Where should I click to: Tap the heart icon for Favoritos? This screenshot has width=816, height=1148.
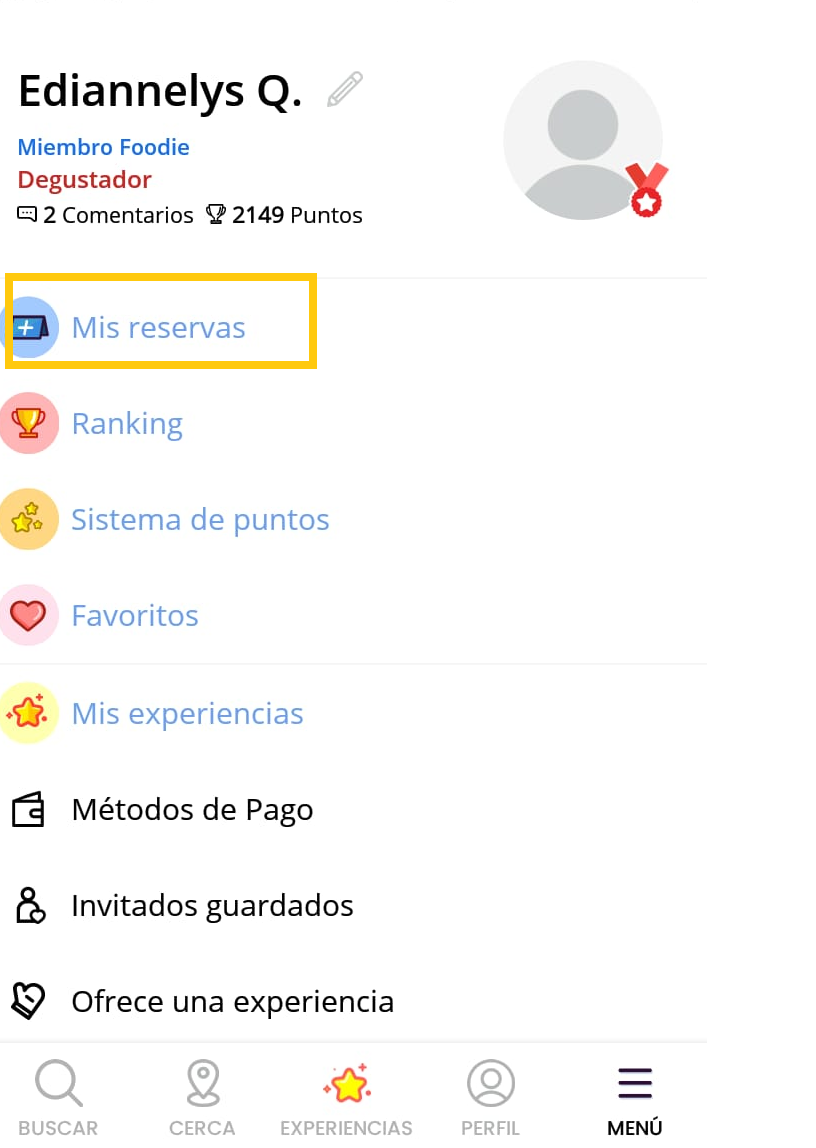pos(30,615)
